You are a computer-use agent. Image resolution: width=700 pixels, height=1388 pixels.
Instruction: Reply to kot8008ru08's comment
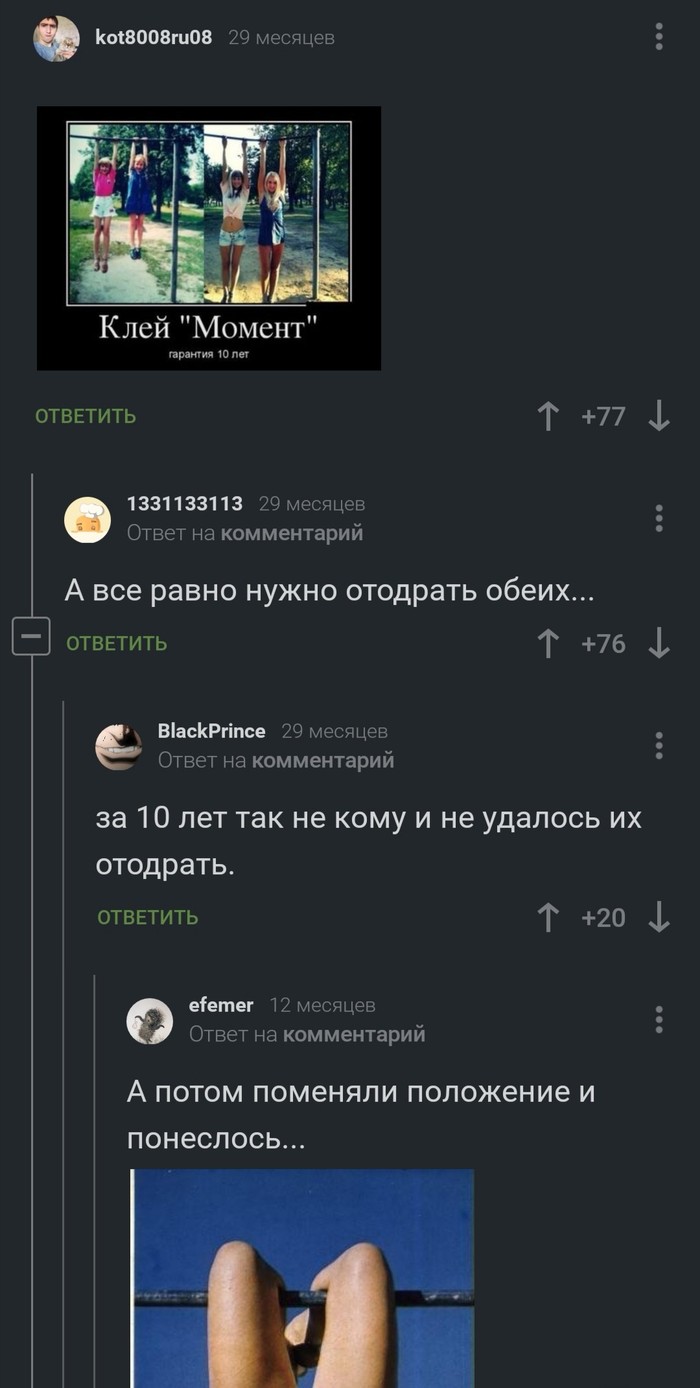click(x=86, y=416)
